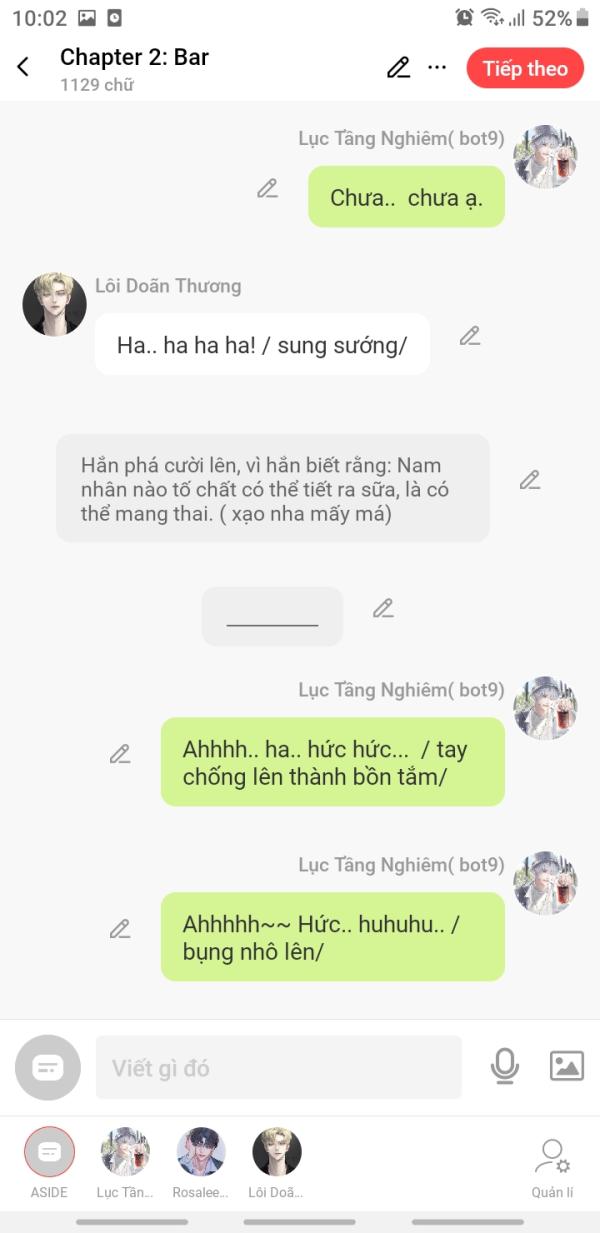Tap the Tiếp theo button
This screenshot has width=600, height=1233.
coord(525,68)
